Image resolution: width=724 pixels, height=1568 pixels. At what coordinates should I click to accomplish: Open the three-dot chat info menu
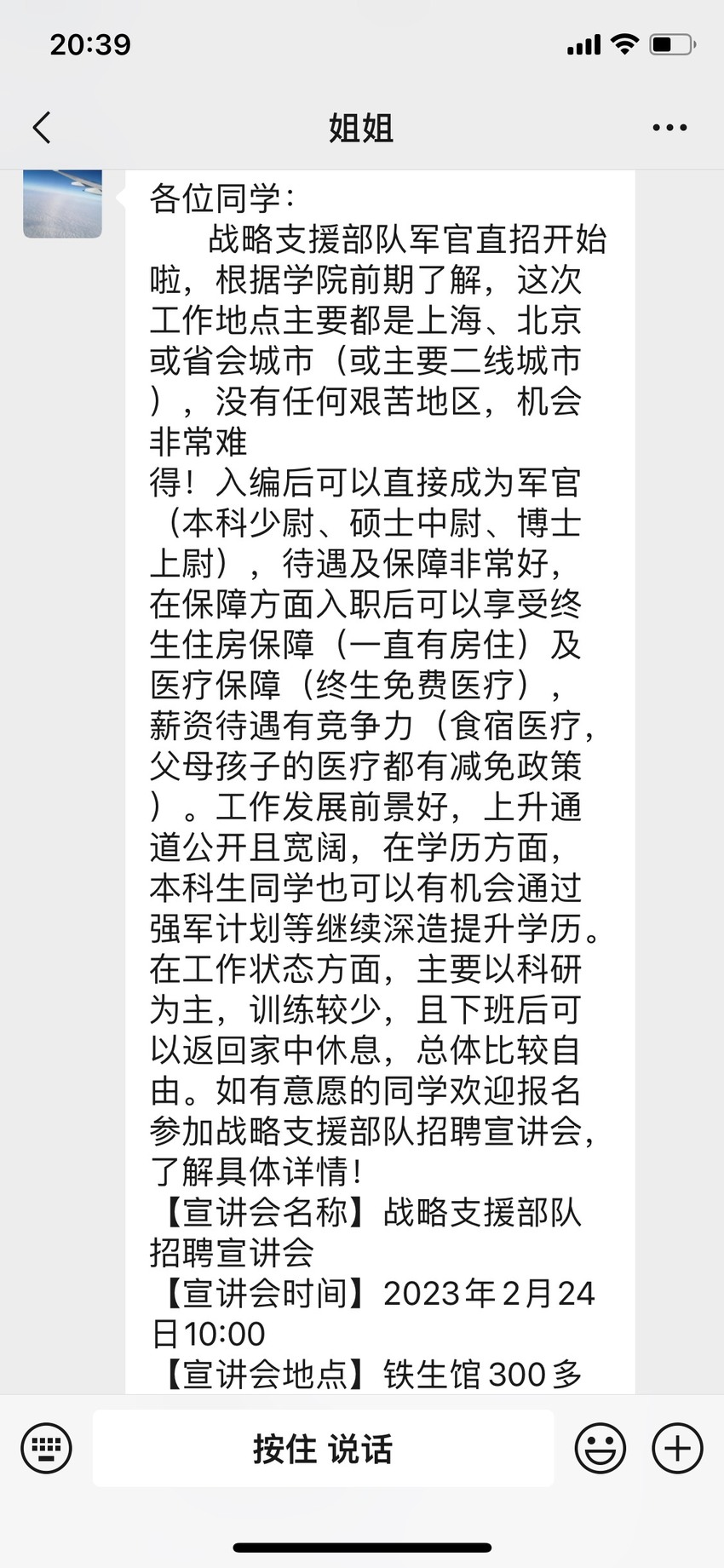[x=669, y=128]
